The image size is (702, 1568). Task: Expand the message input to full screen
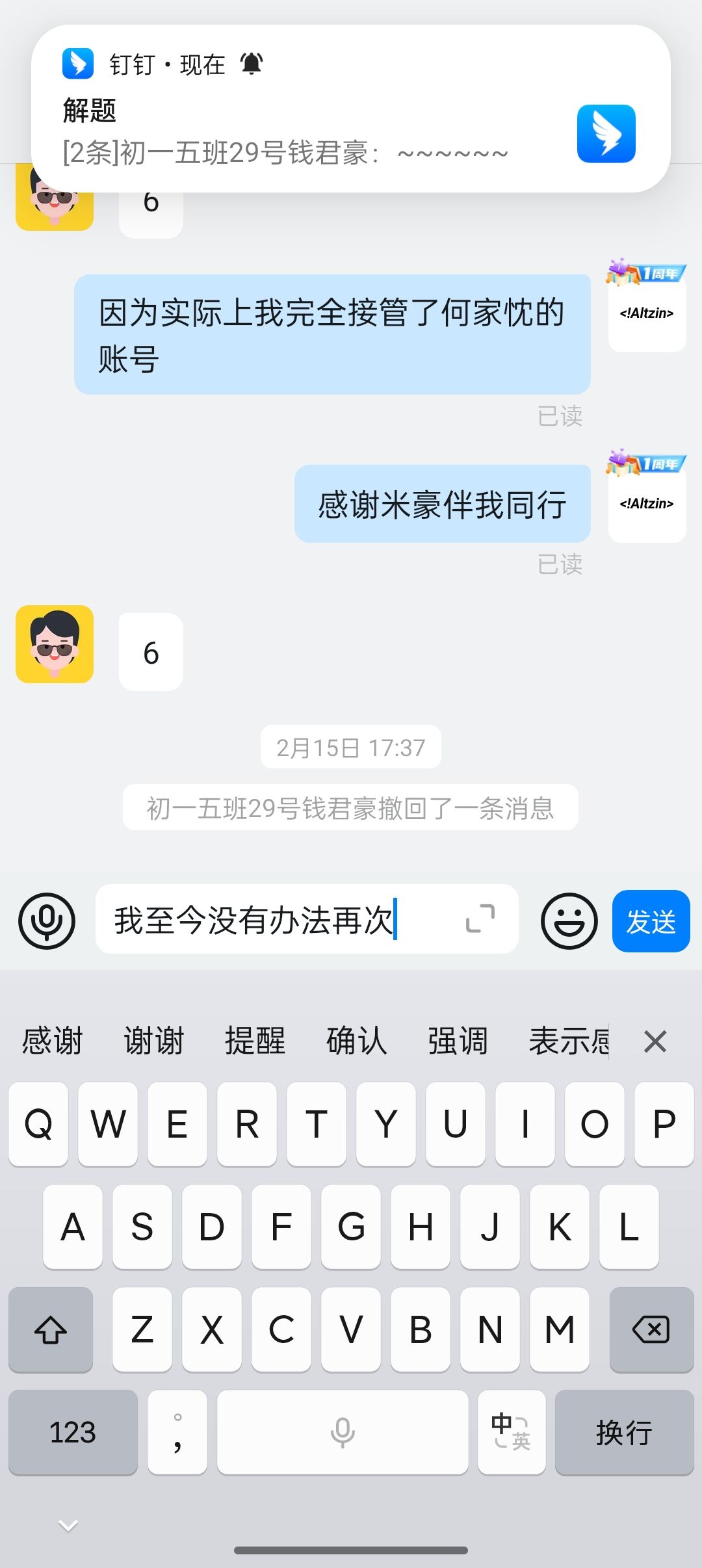click(480, 919)
